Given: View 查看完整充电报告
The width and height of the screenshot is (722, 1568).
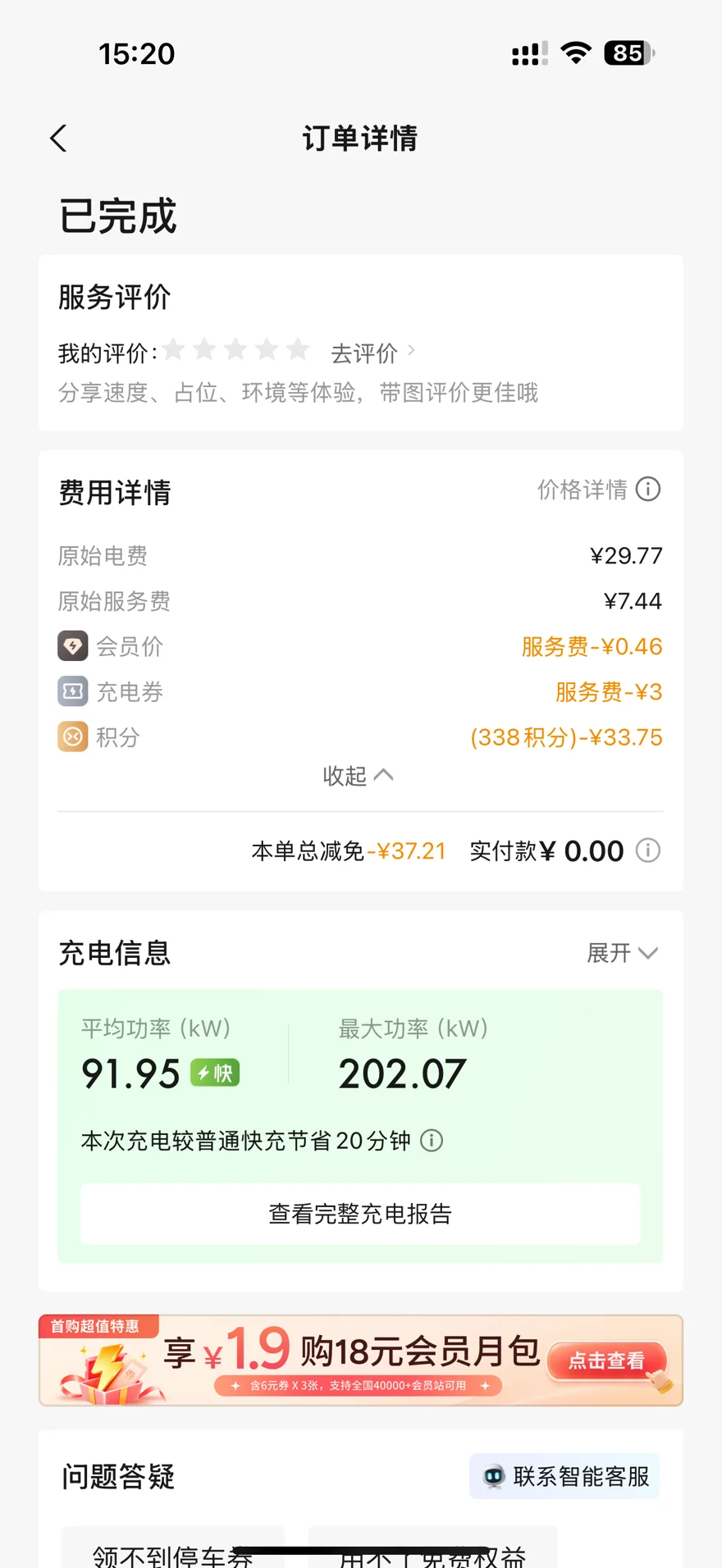Looking at the screenshot, I should tap(360, 1214).
